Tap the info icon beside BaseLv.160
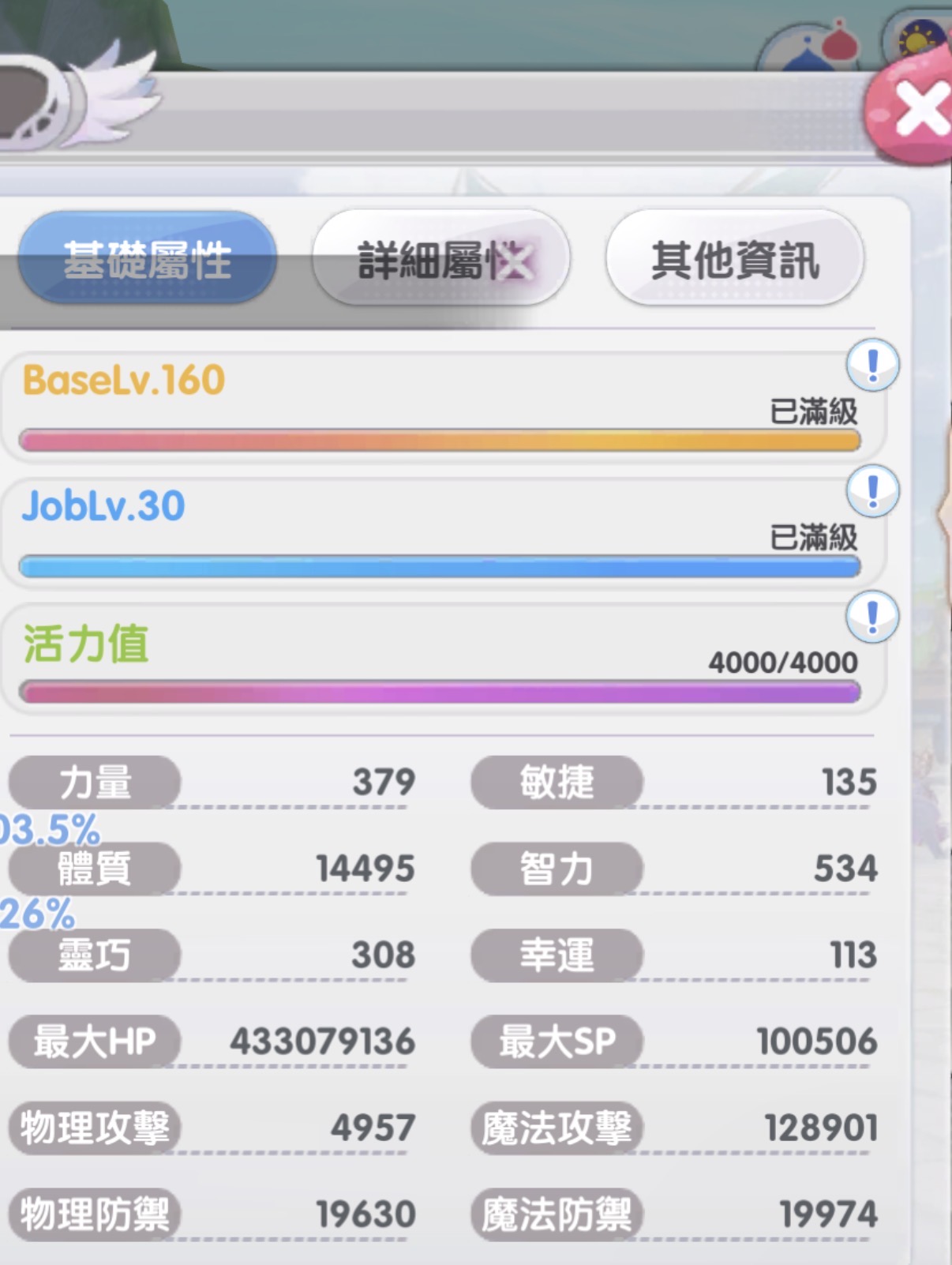The height and width of the screenshot is (1265, 952). click(872, 365)
